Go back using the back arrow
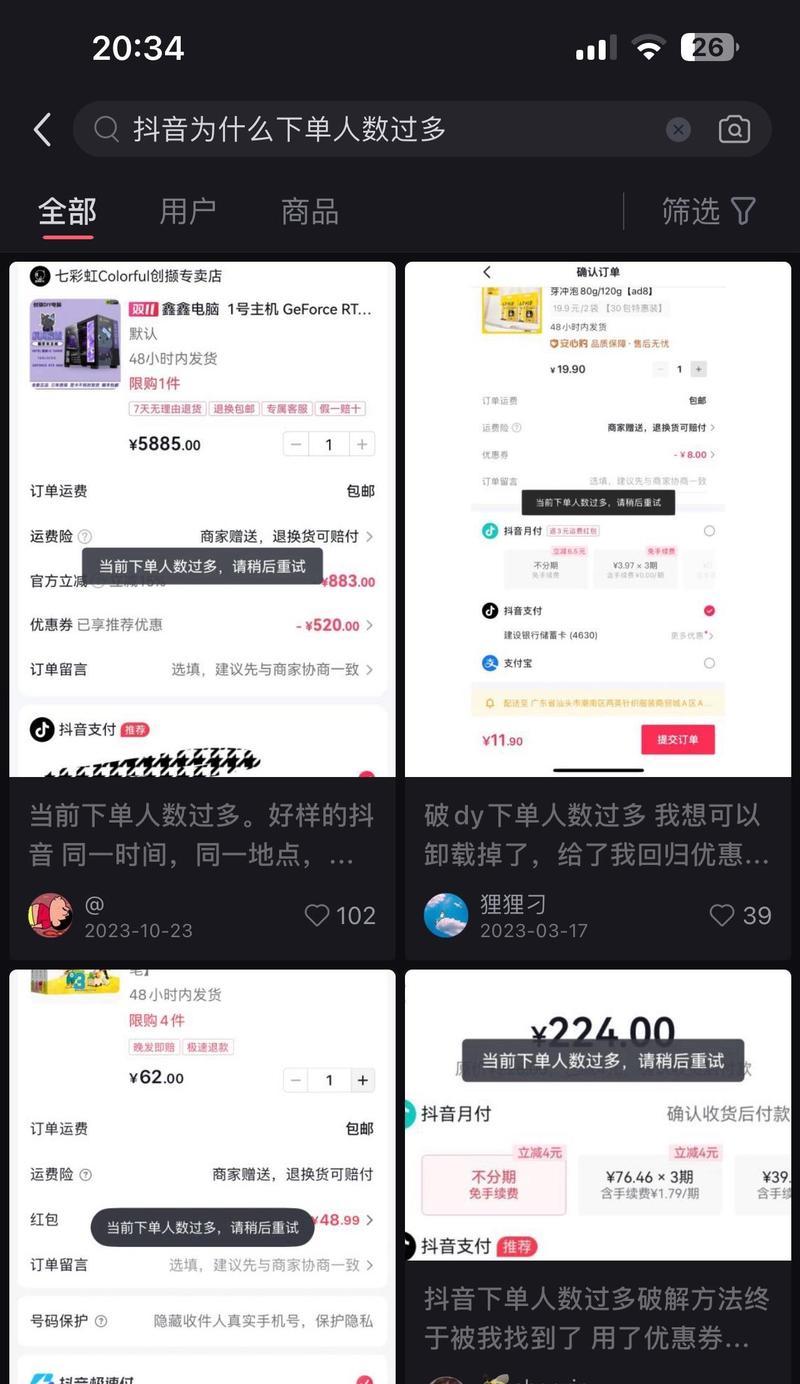 [42, 130]
